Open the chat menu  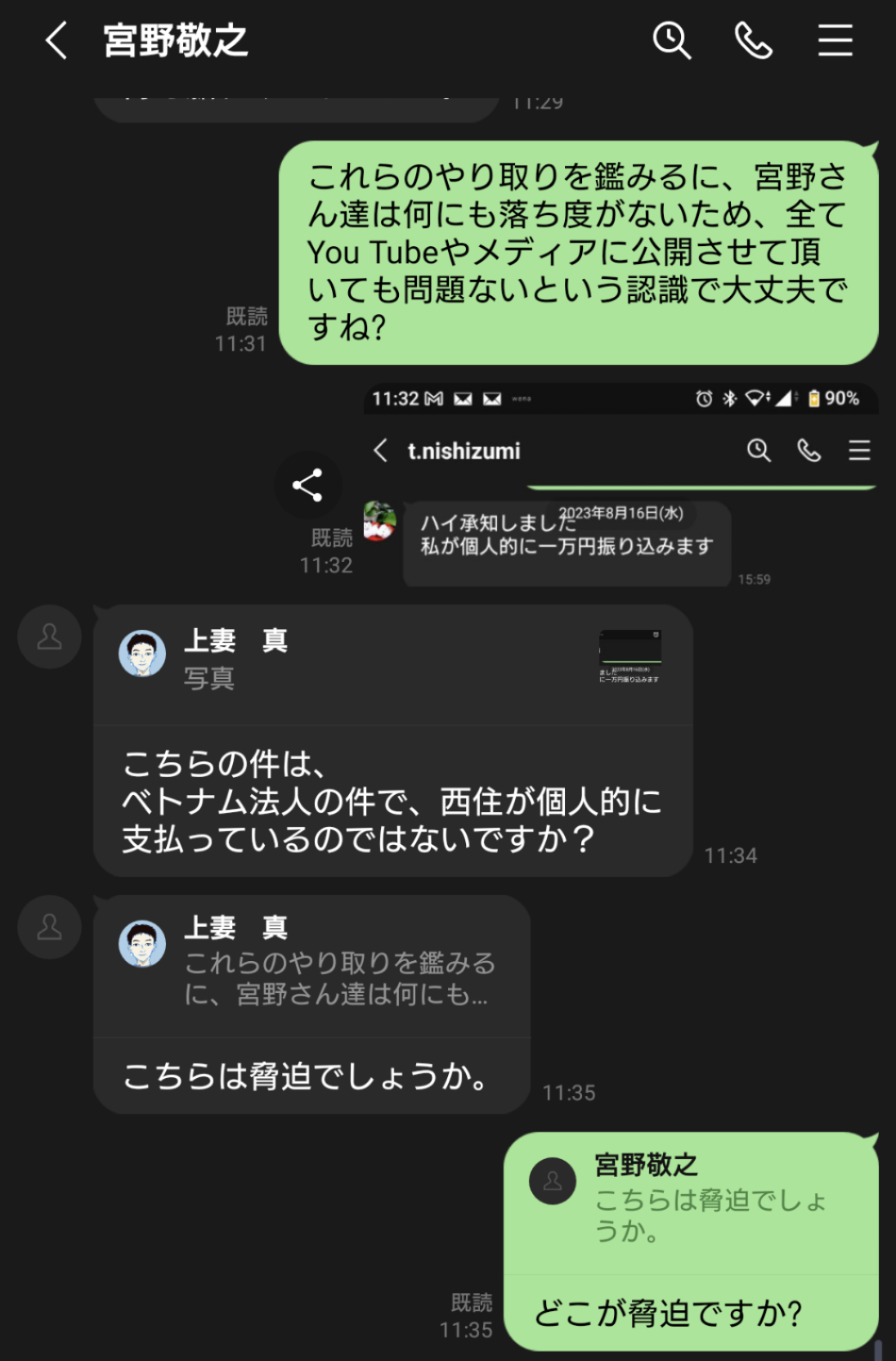pyautogui.click(x=835, y=41)
